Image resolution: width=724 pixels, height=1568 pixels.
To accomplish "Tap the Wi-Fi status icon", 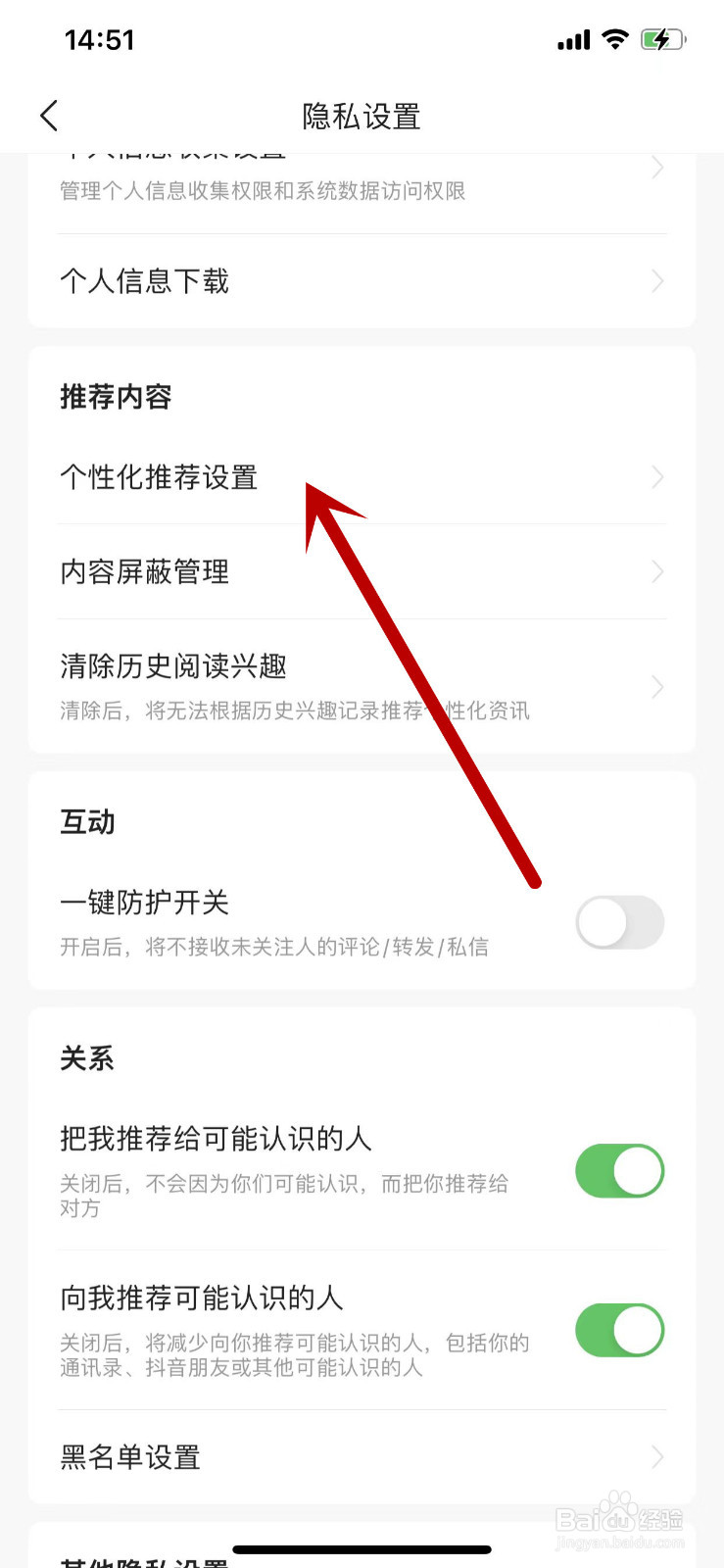I will [614, 39].
